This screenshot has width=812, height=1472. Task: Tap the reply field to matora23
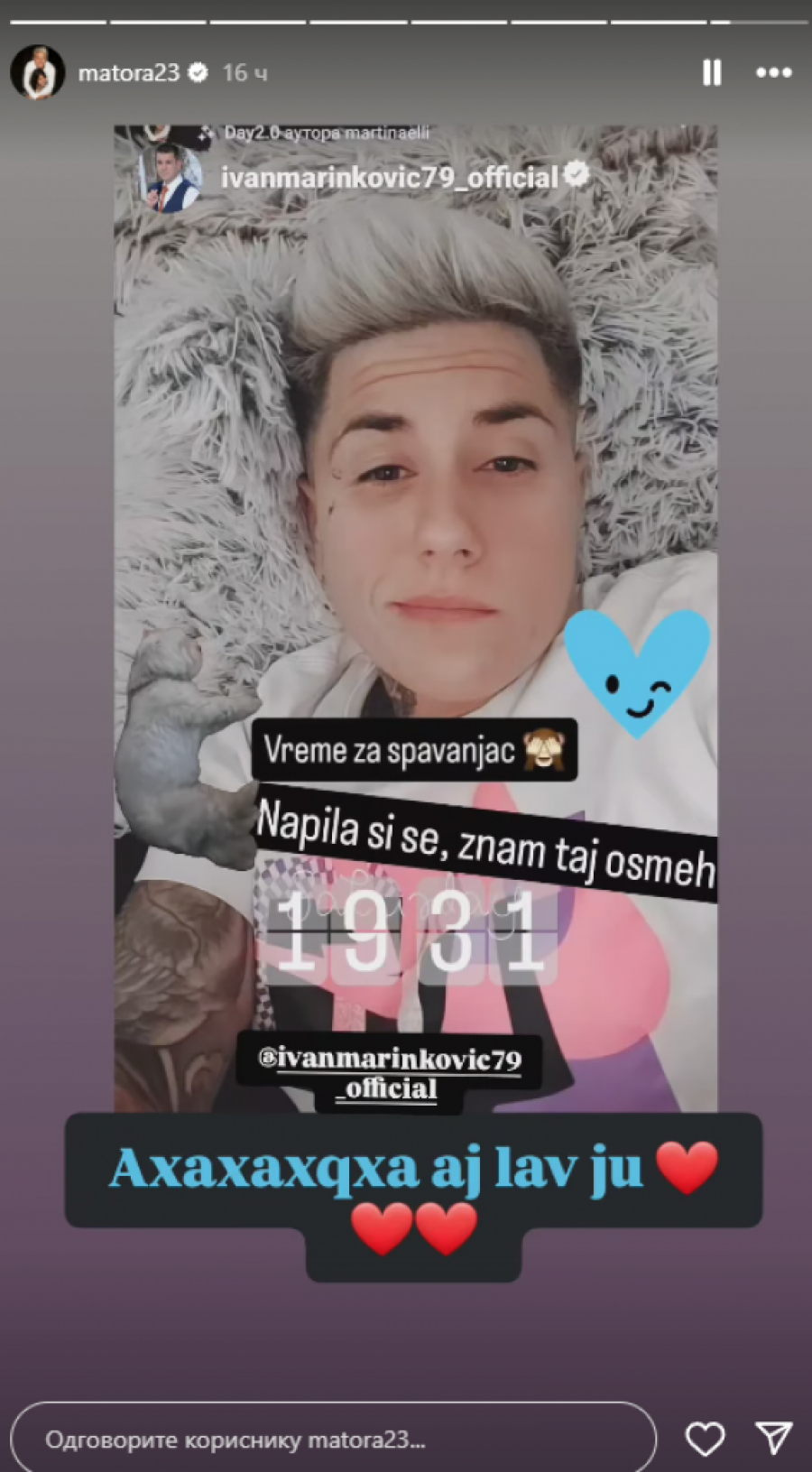click(x=332, y=1440)
